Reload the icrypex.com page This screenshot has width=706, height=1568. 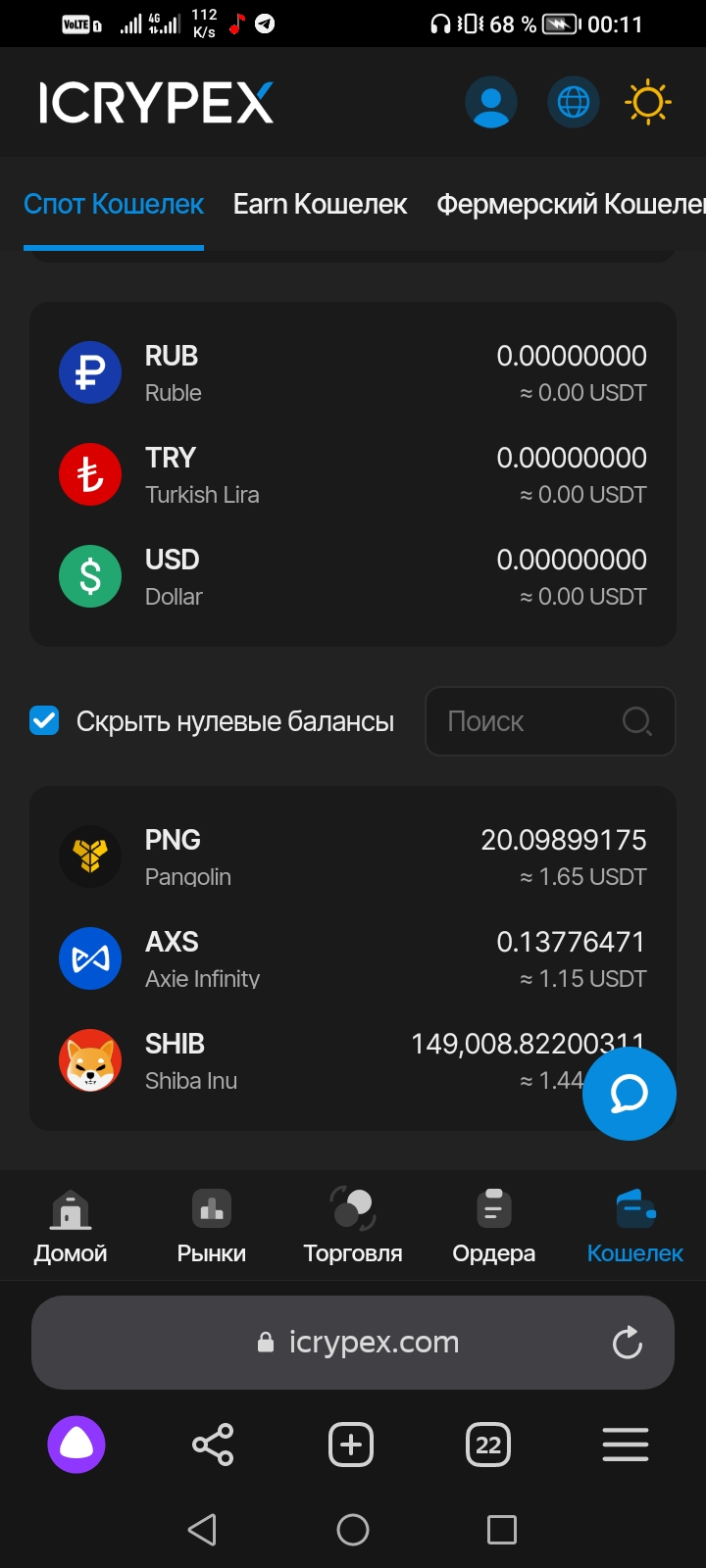pyautogui.click(x=628, y=1343)
